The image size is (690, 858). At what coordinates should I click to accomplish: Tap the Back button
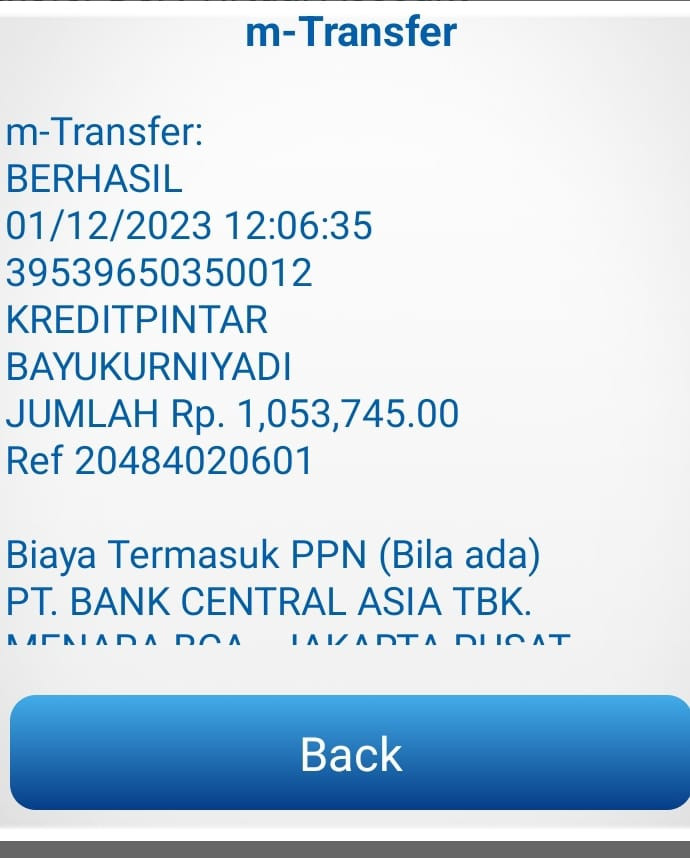tap(350, 753)
